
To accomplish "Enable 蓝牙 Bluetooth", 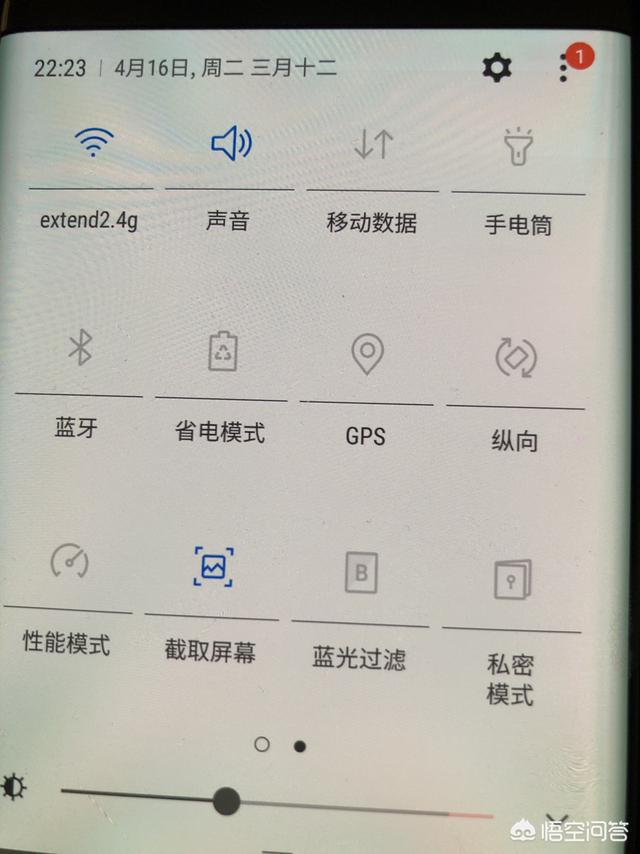I will (x=80, y=349).
